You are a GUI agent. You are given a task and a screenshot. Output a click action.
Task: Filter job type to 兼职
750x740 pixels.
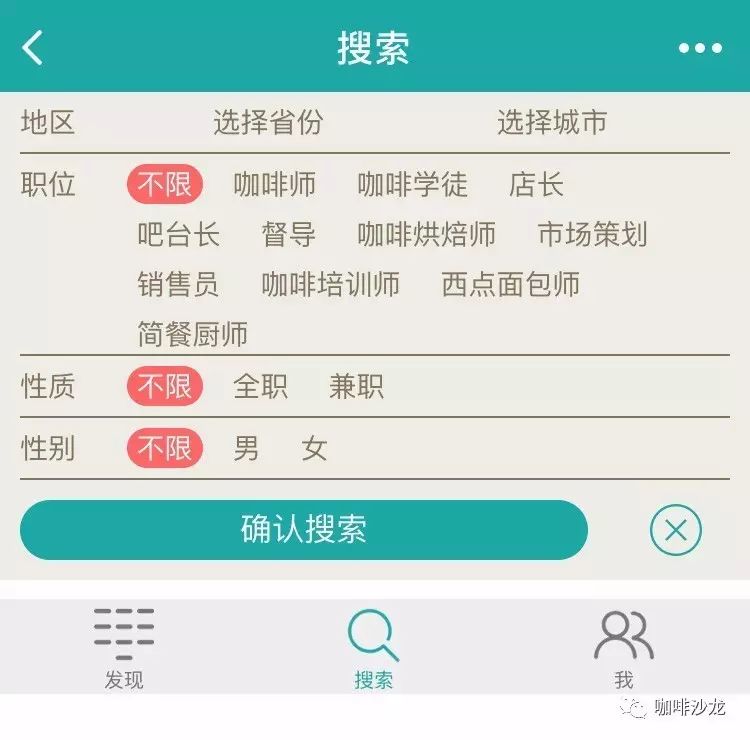[356, 387]
